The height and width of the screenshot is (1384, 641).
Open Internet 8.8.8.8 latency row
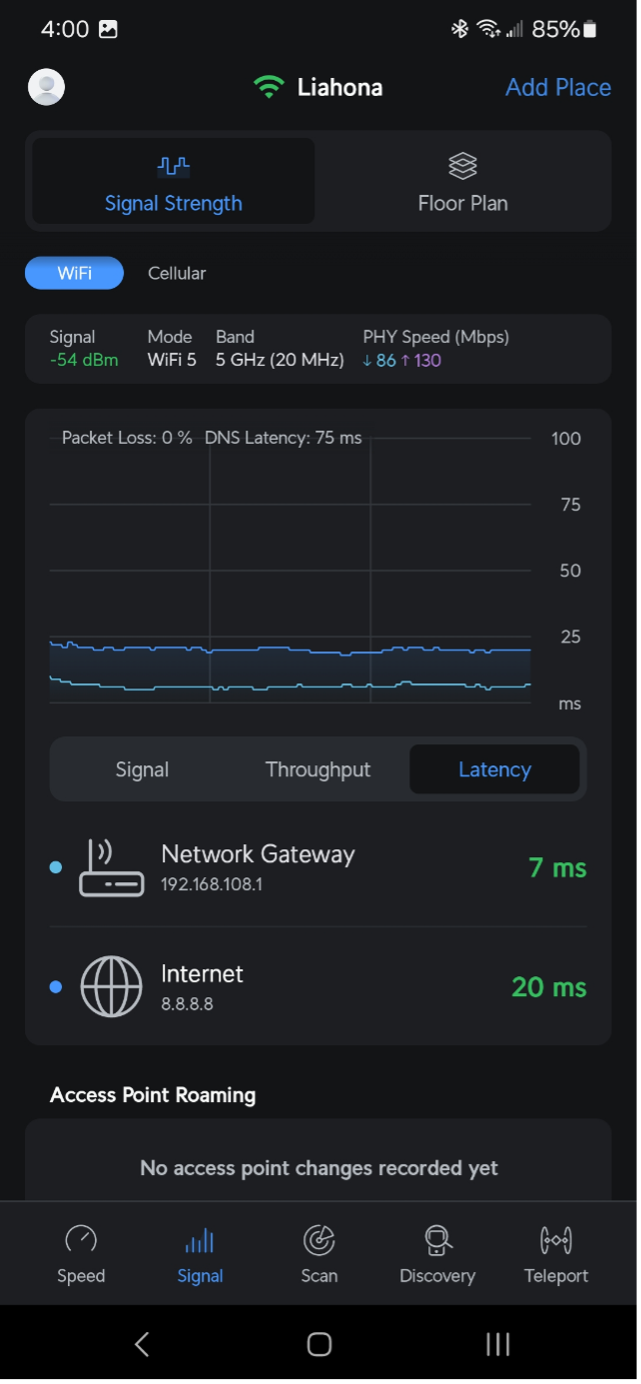pos(318,987)
